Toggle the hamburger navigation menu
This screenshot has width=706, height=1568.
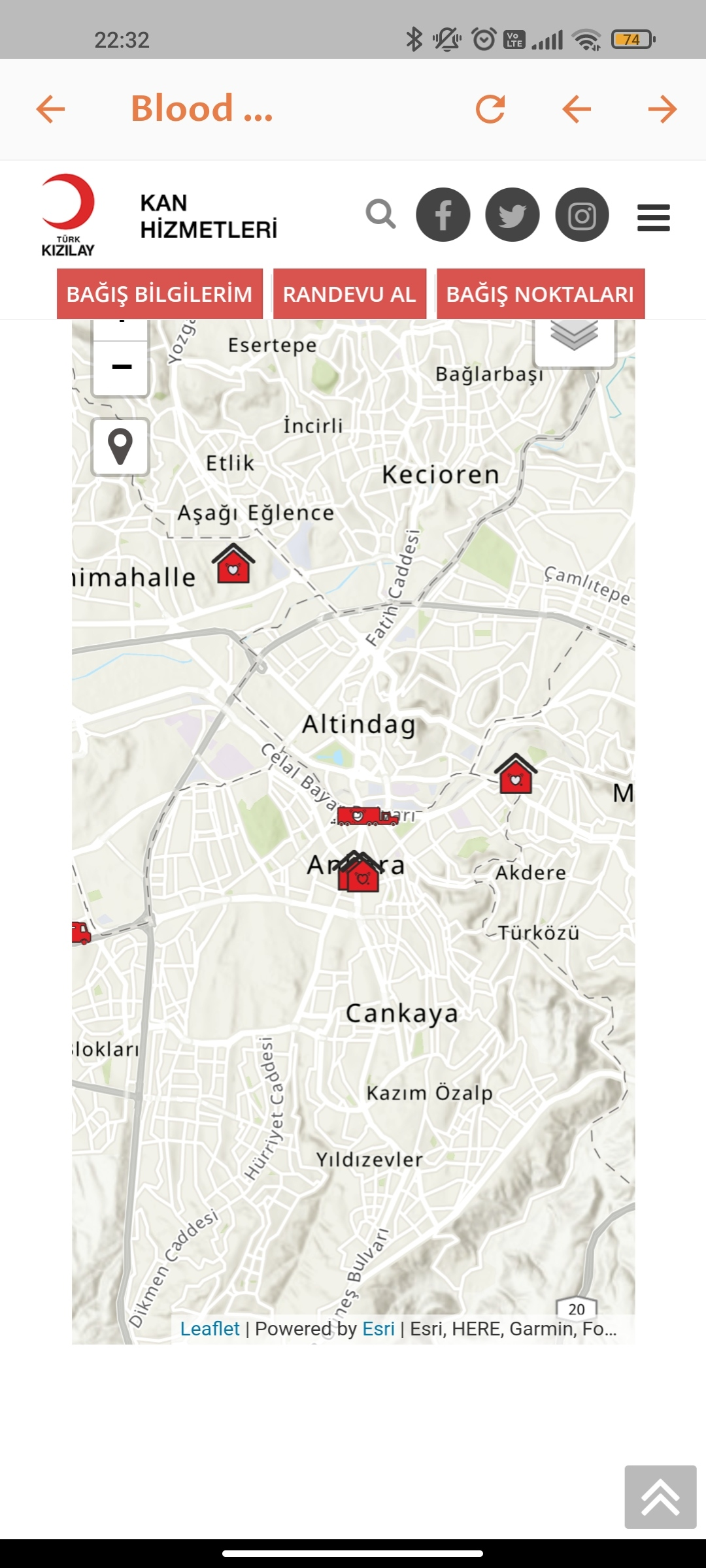tap(653, 216)
